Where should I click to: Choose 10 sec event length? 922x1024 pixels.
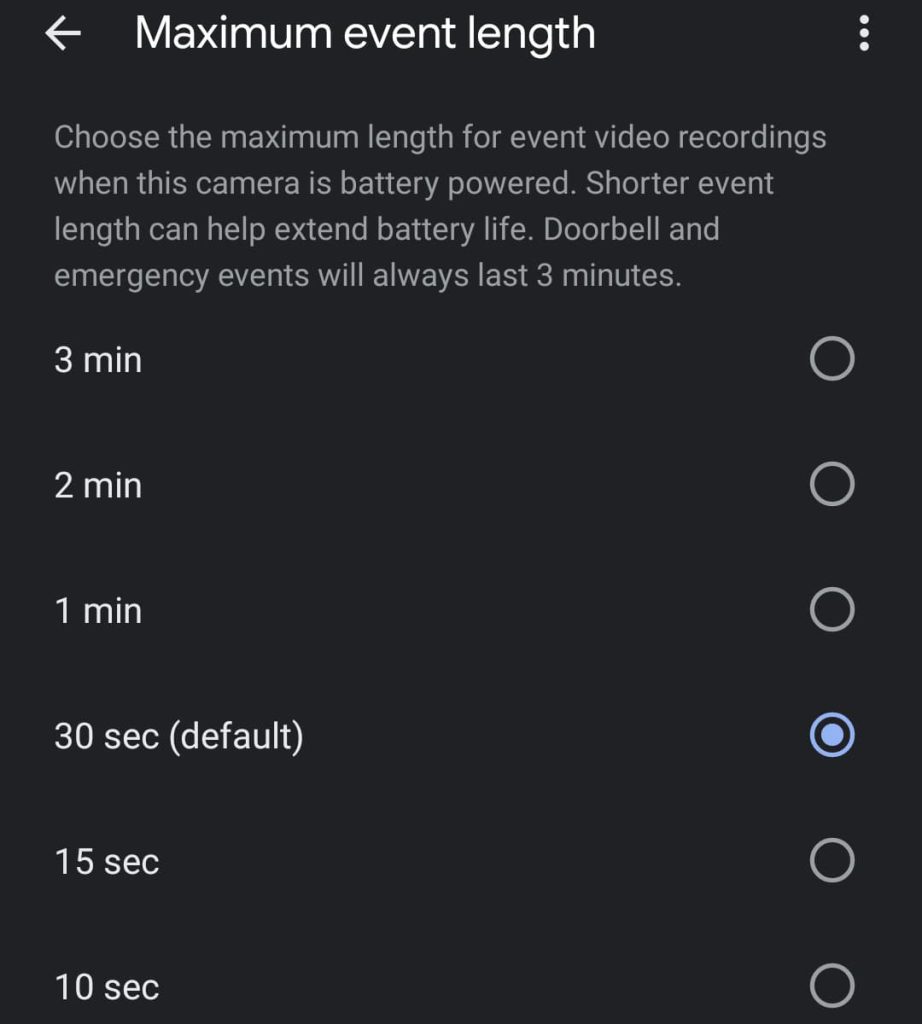[x=831, y=986]
